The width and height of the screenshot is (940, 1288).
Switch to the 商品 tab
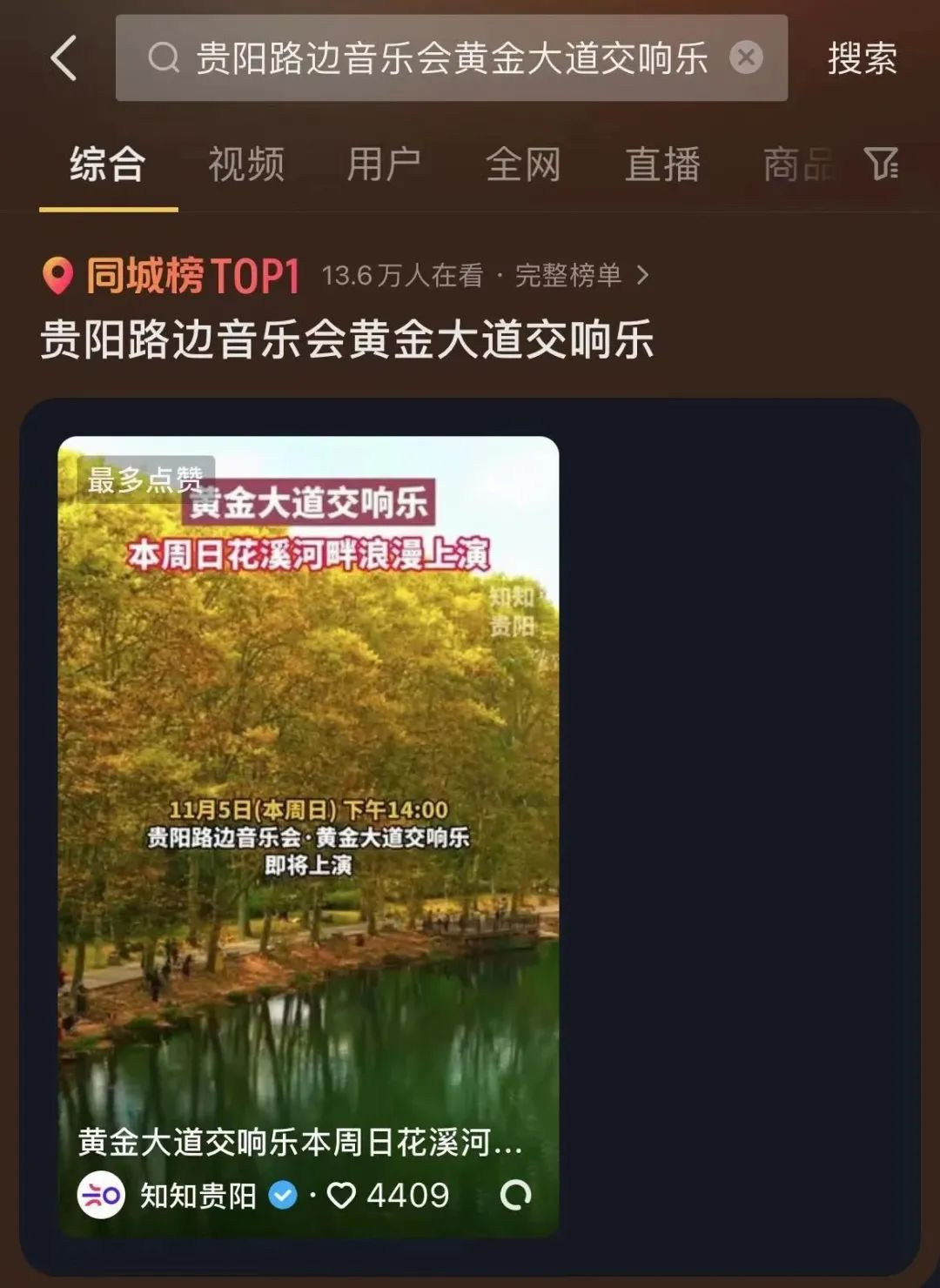pyautogui.click(x=796, y=164)
